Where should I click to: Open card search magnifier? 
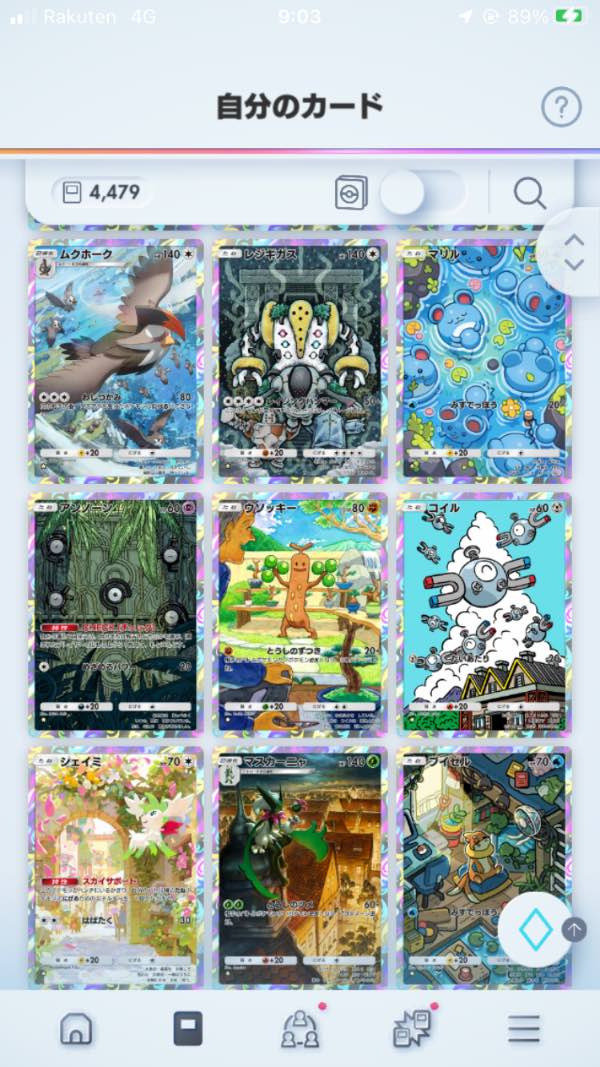coord(529,192)
